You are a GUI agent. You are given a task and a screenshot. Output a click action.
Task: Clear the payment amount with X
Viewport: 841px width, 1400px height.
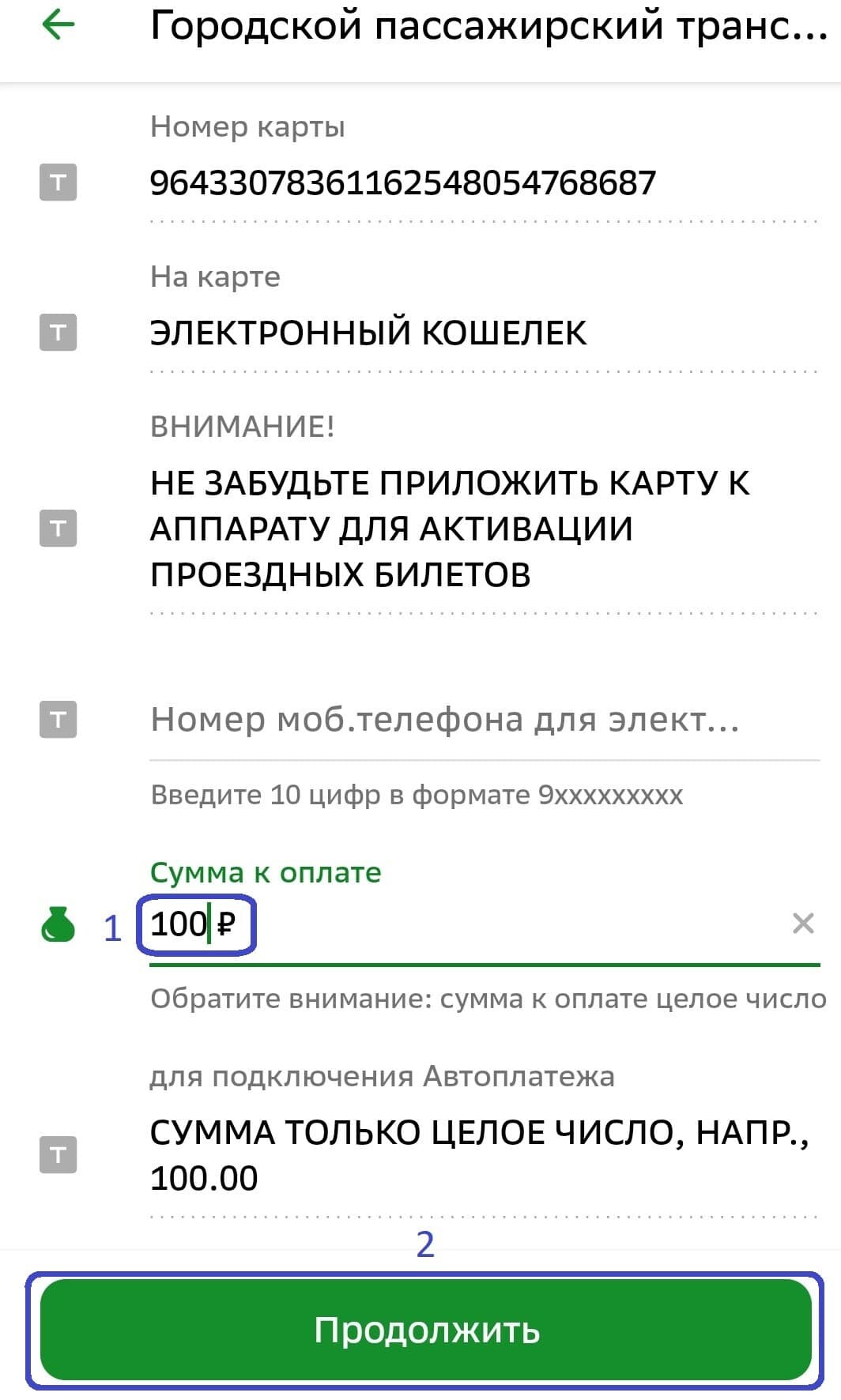802,923
